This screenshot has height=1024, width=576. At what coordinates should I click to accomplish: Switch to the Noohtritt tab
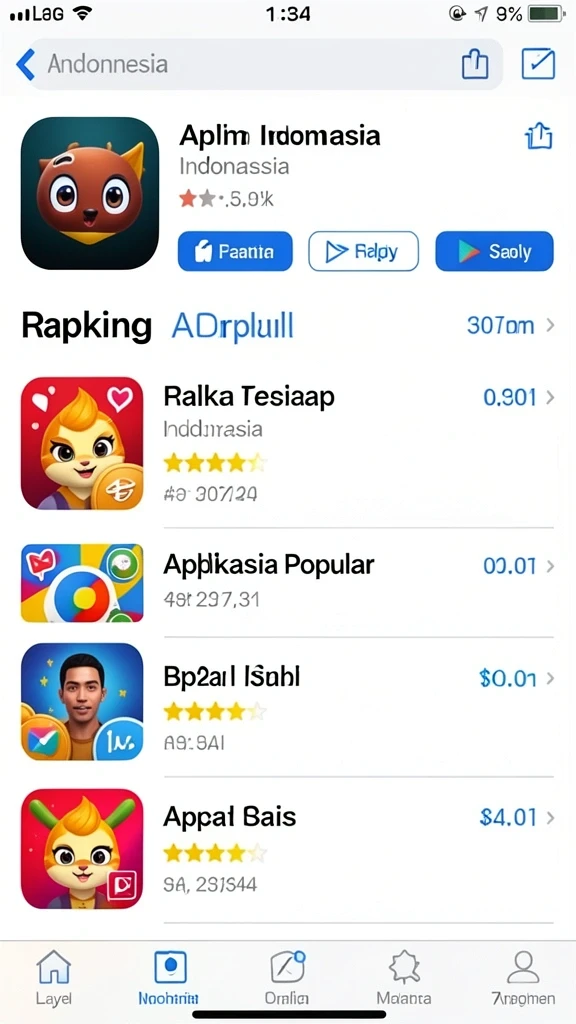[x=169, y=978]
